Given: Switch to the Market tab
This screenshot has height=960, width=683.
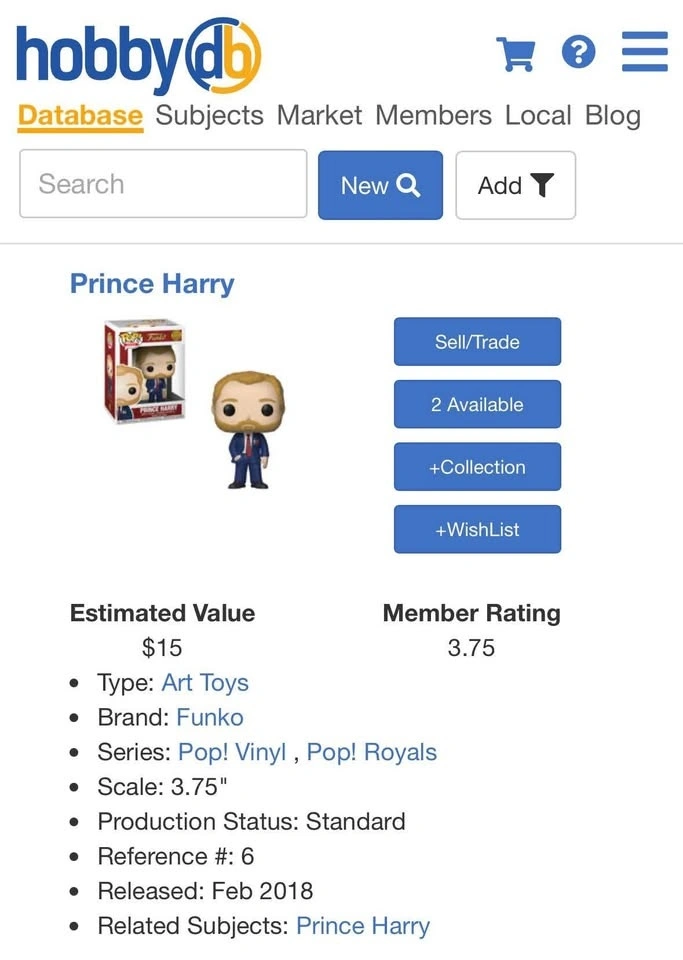Looking at the screenshot, I should tap(319, 116).
